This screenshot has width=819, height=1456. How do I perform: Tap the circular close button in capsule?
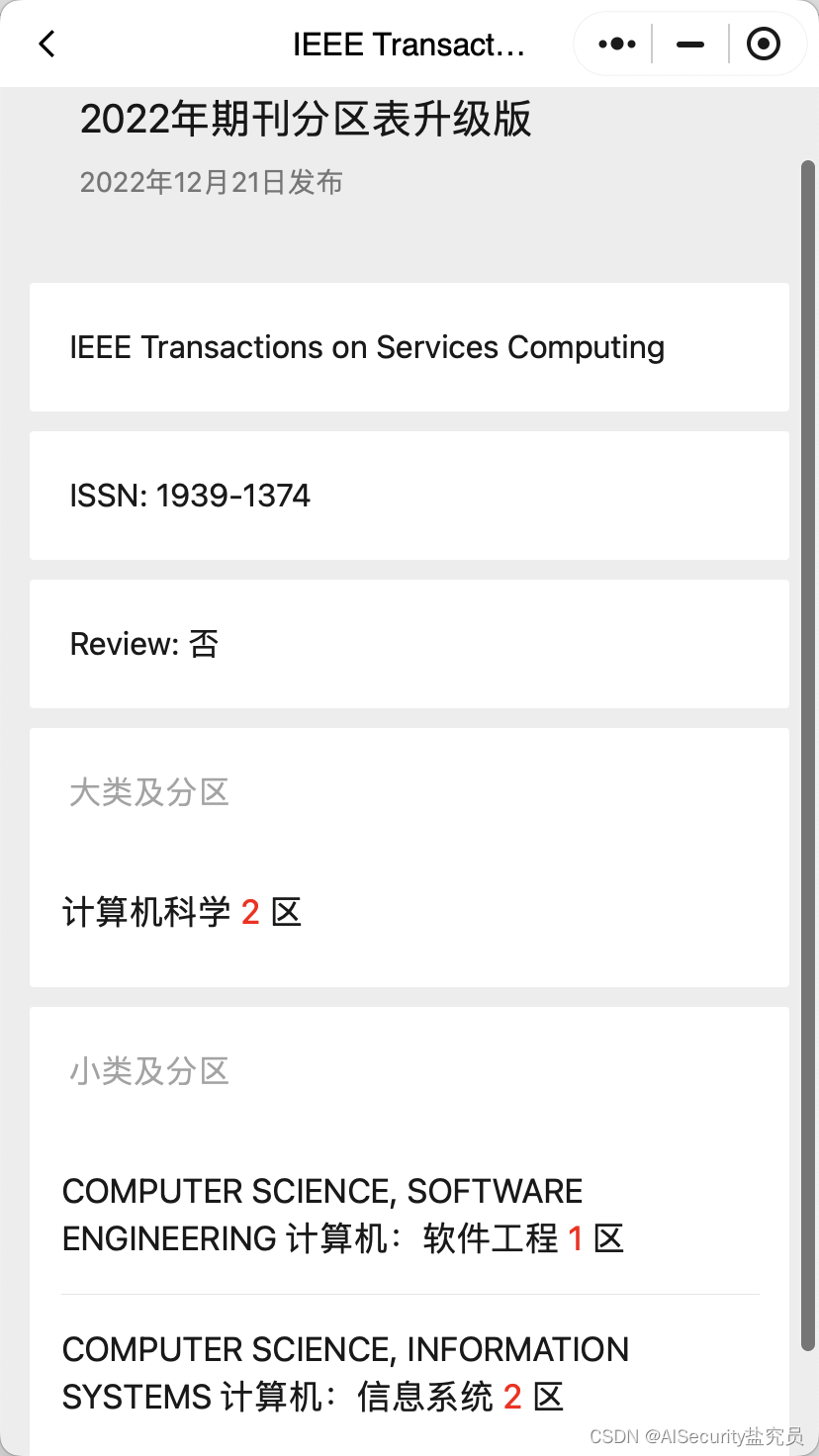point(763,44)
